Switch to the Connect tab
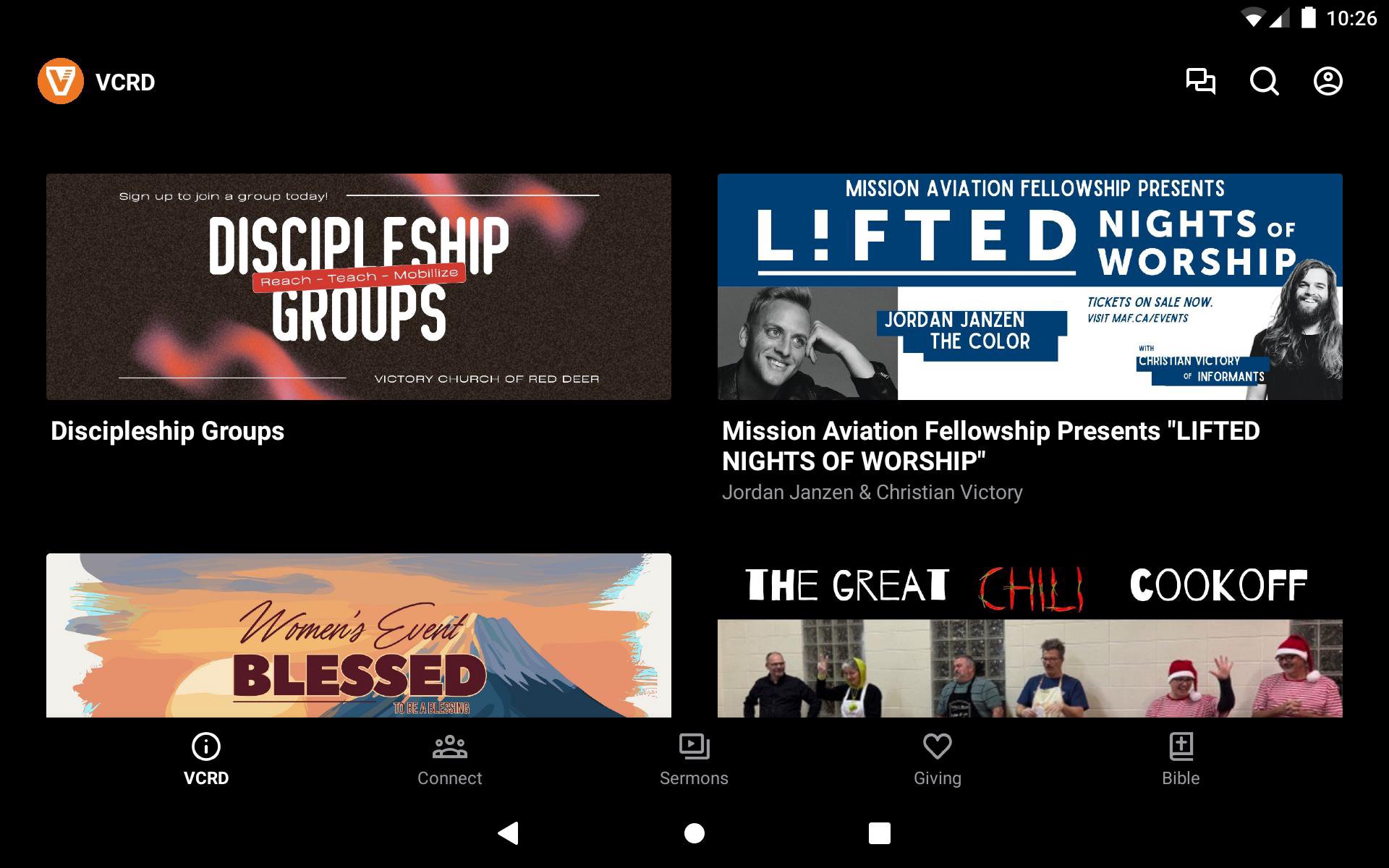 coord(449,759)
